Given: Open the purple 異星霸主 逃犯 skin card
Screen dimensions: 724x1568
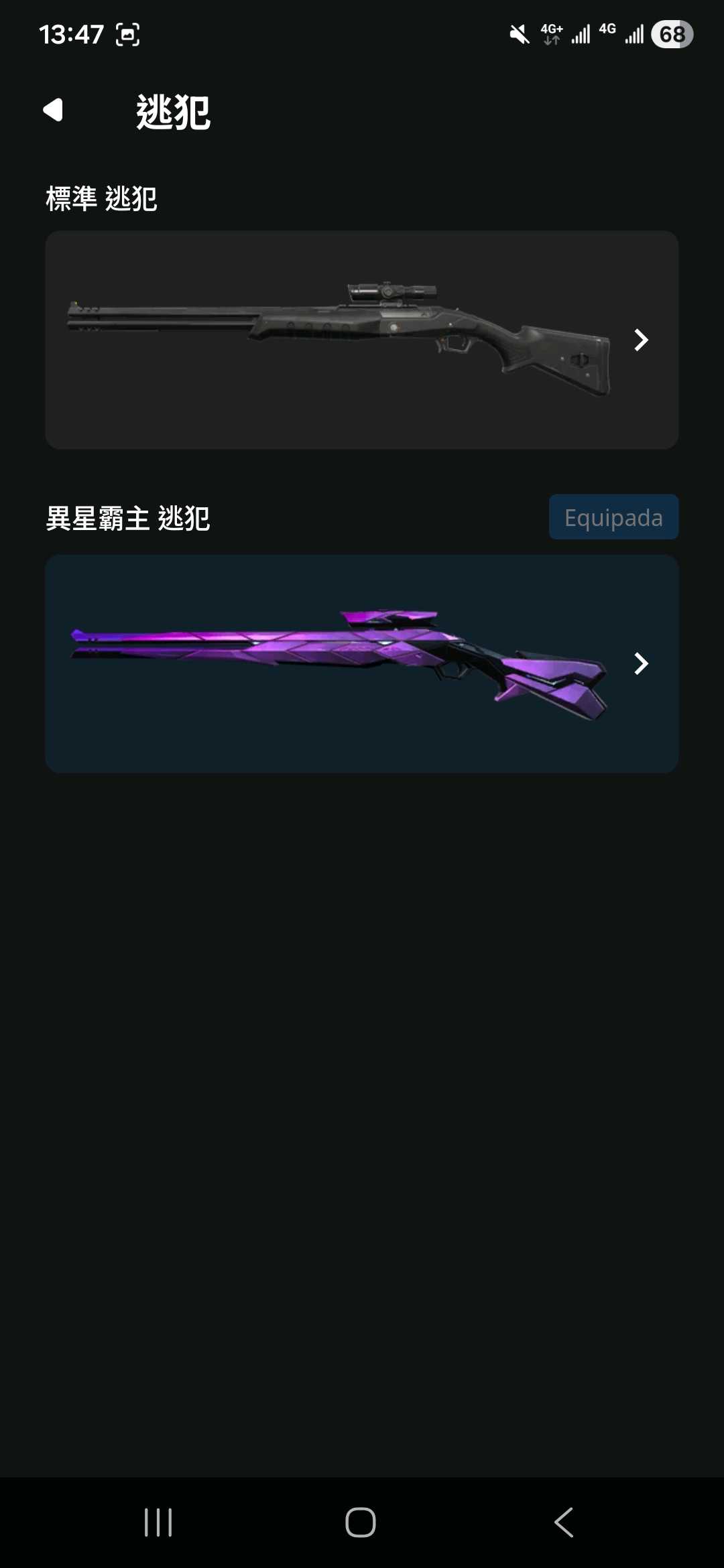Looking at the screenshot, I should [x=362, y=663].
